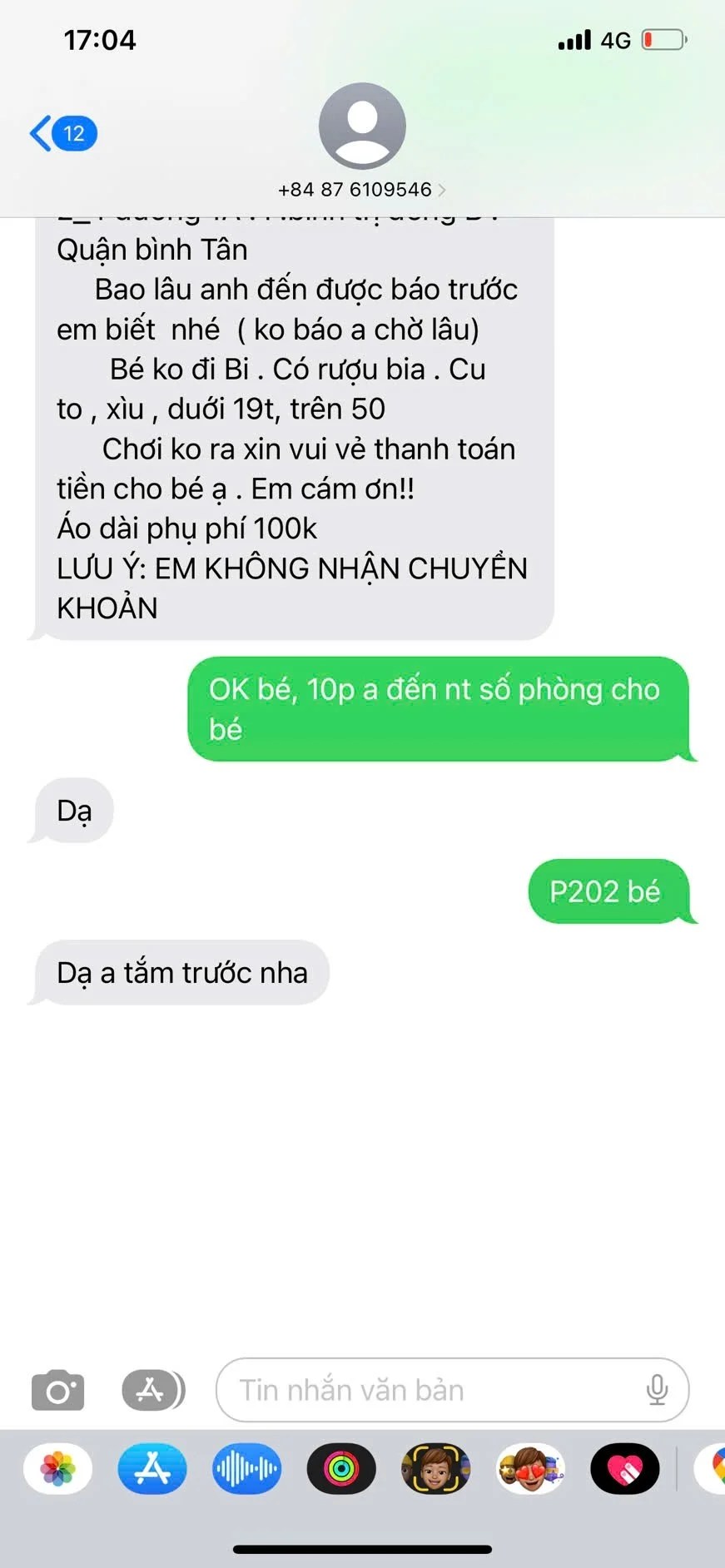
Task: Open the camera to attach a photo
Action: point(57,1390)
